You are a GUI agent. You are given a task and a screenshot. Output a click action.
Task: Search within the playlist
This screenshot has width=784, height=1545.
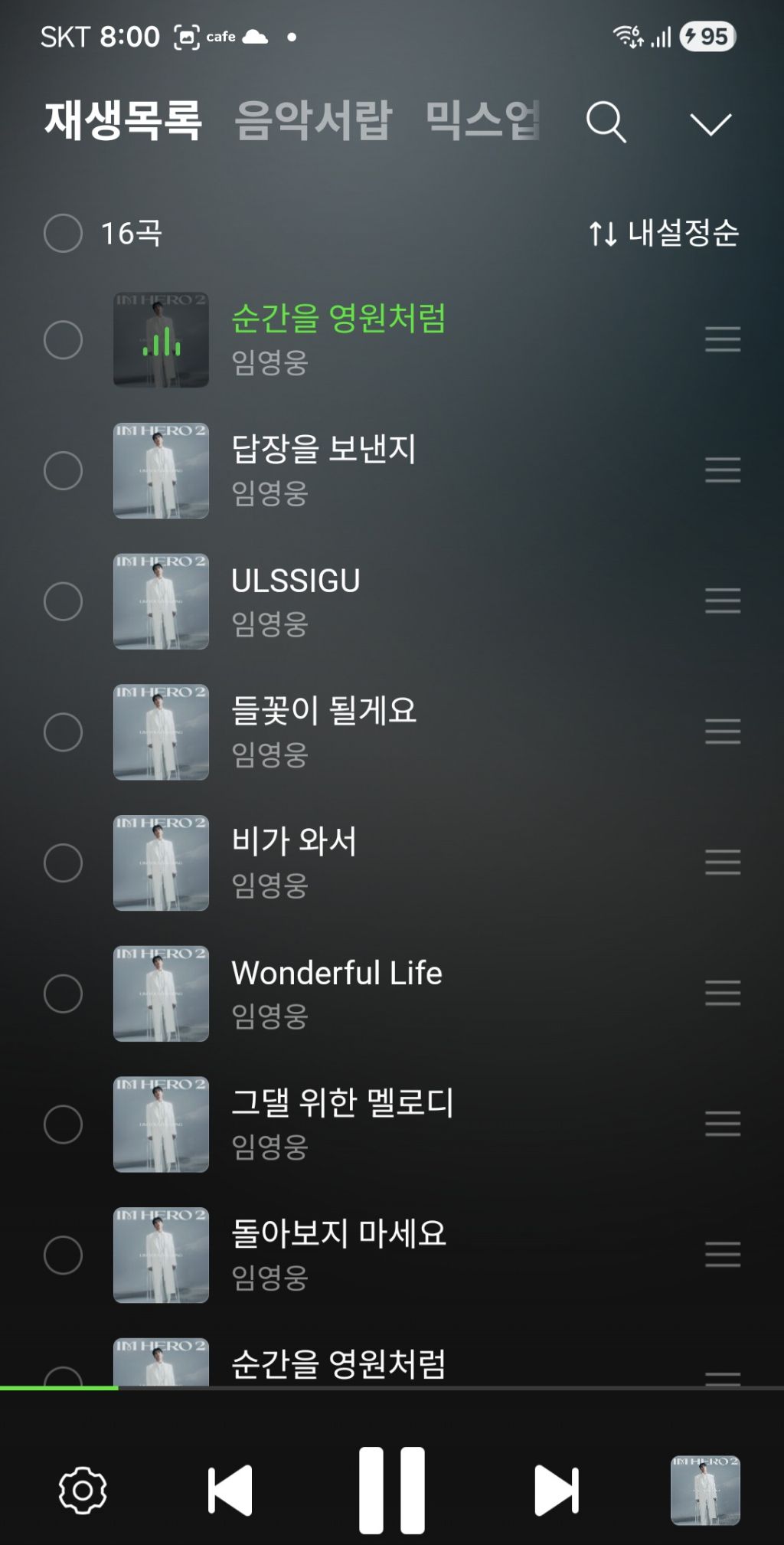coord(606,123)
